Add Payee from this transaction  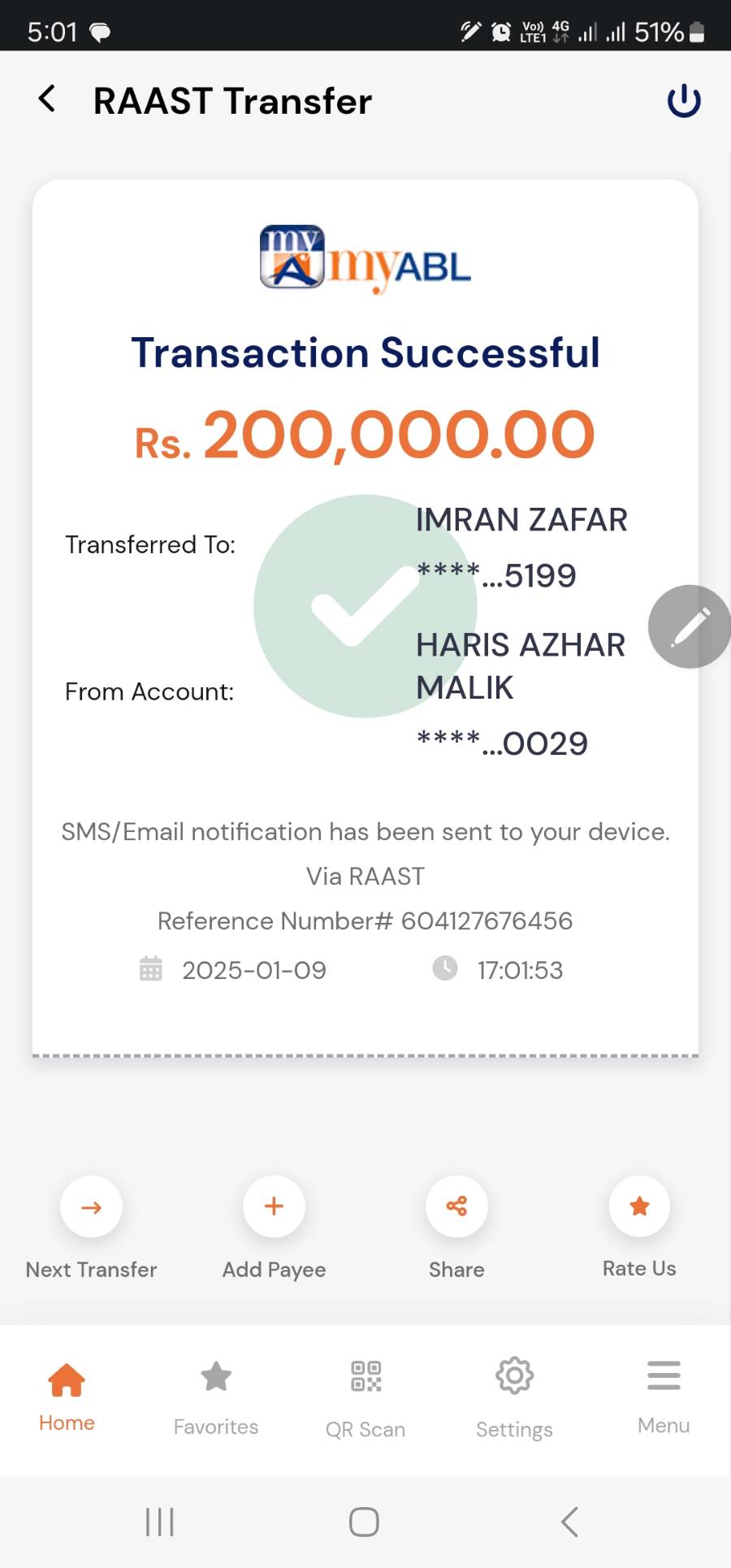click(x=274, y=1206)
